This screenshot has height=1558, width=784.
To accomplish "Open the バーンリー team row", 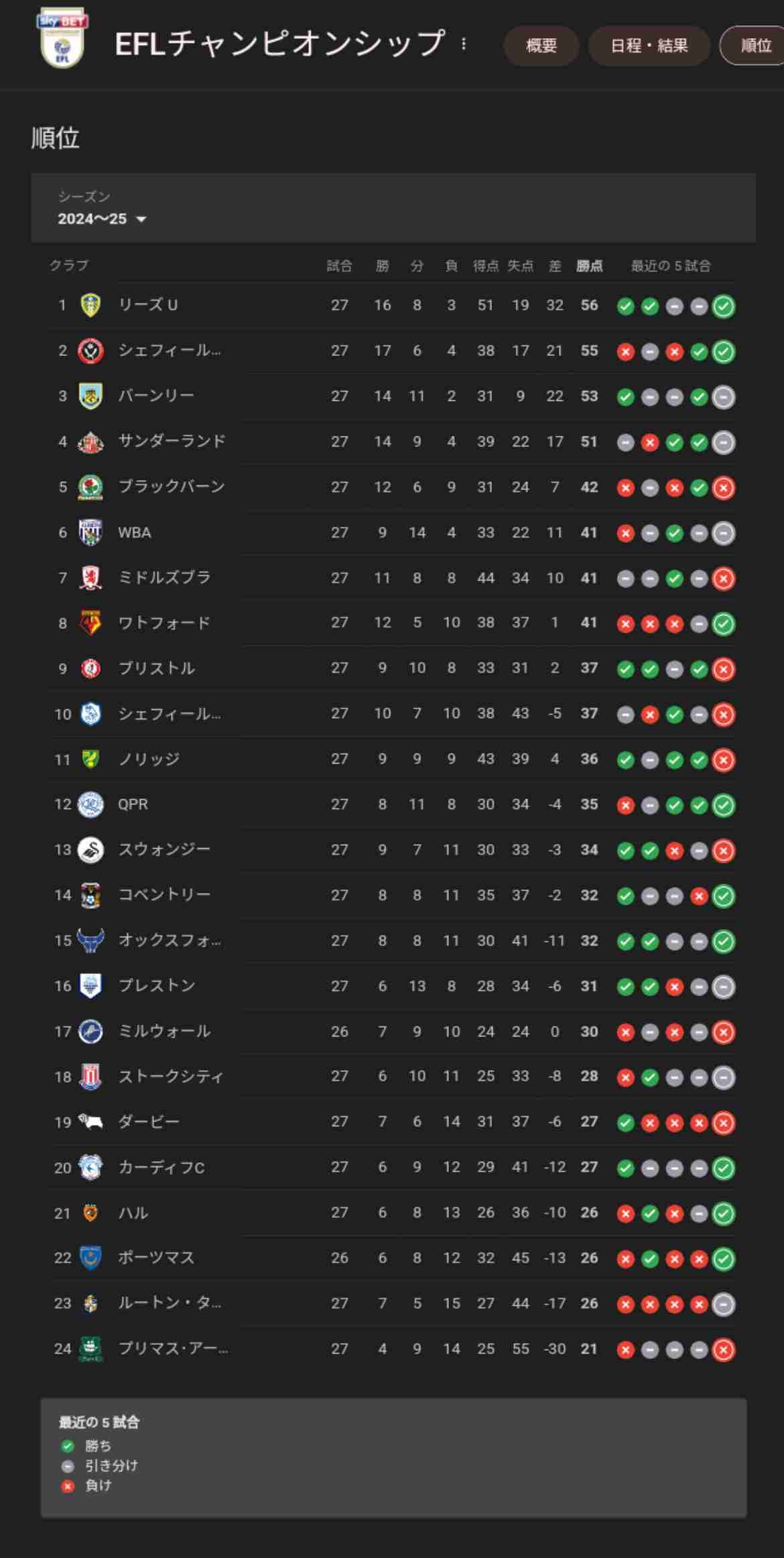I will coord(156,396).
